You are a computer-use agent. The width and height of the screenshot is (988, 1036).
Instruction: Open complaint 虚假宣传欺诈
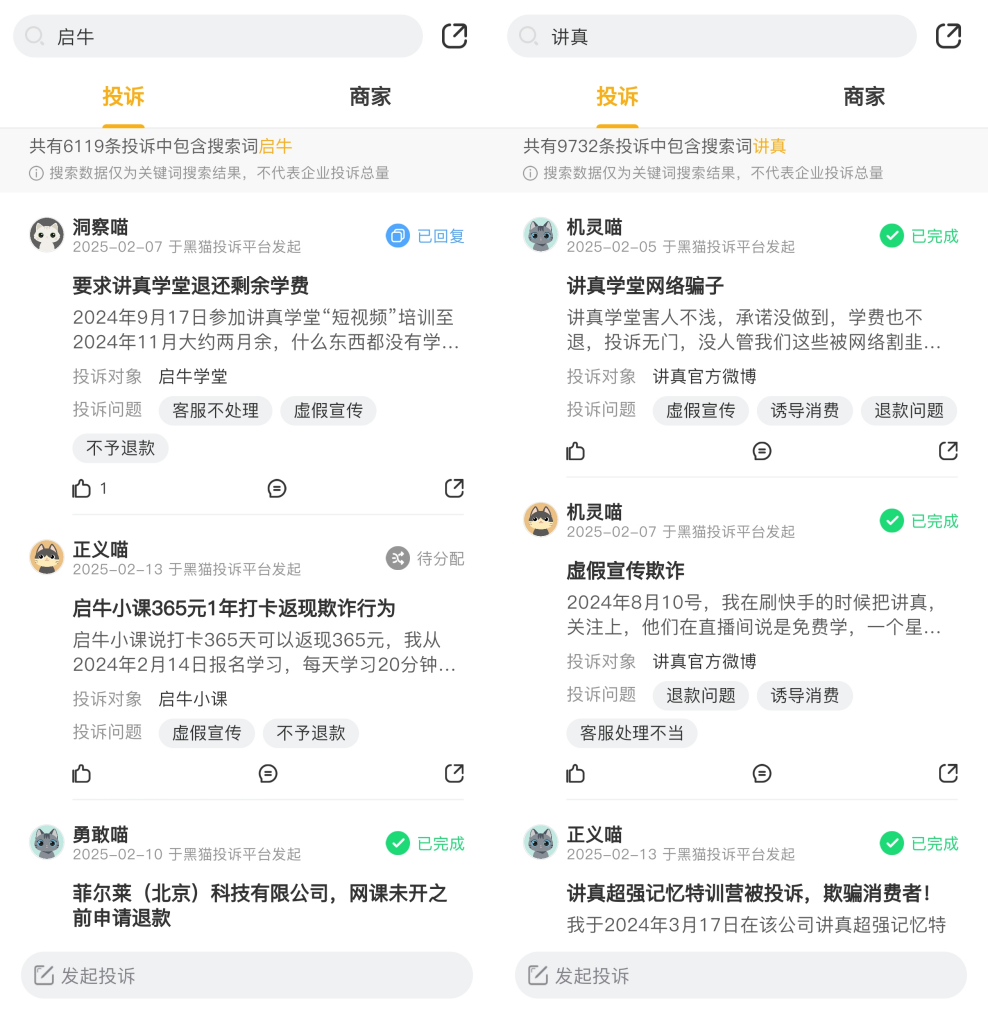(x=626, y=571)
